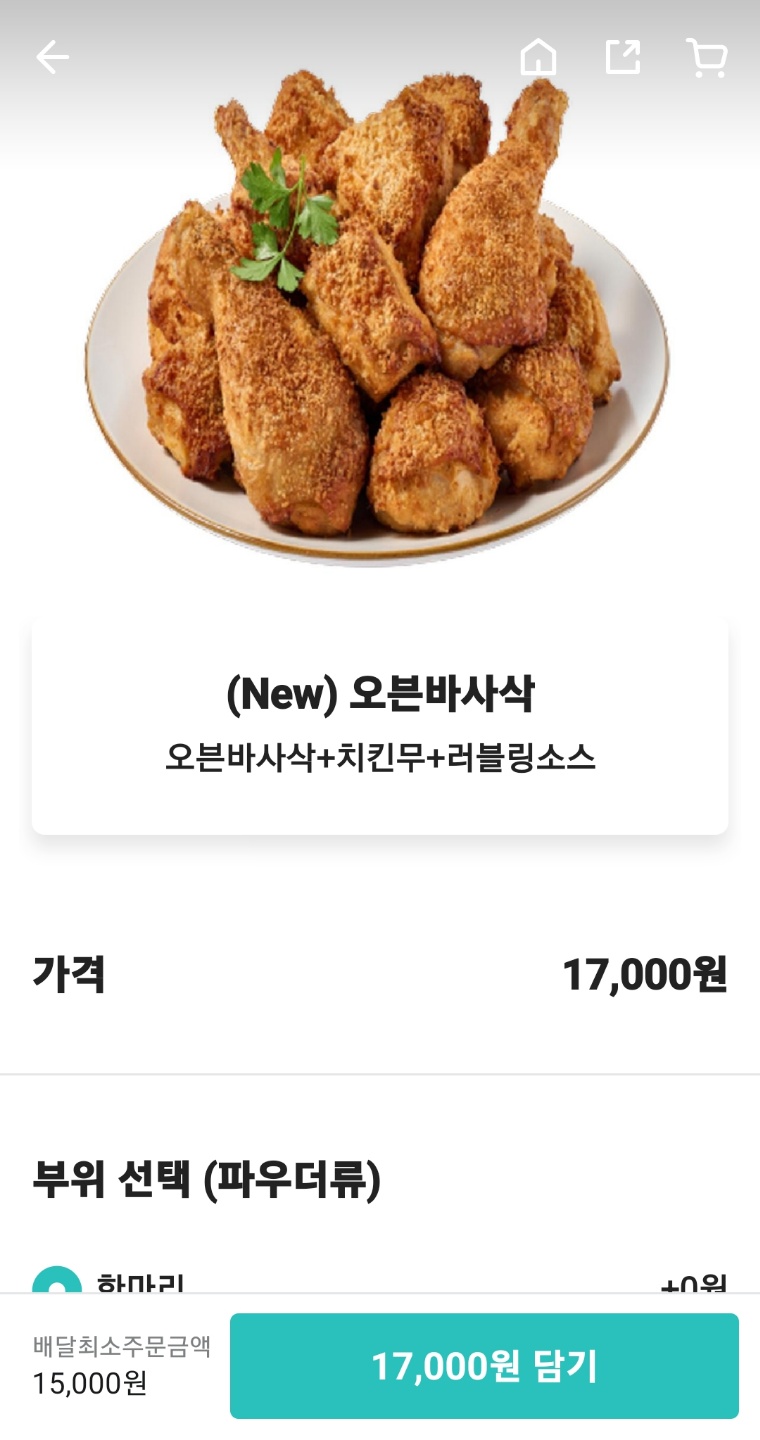Tap the back arrow to return
This screenshot has height=1440, width=760.
pos(52,58)
